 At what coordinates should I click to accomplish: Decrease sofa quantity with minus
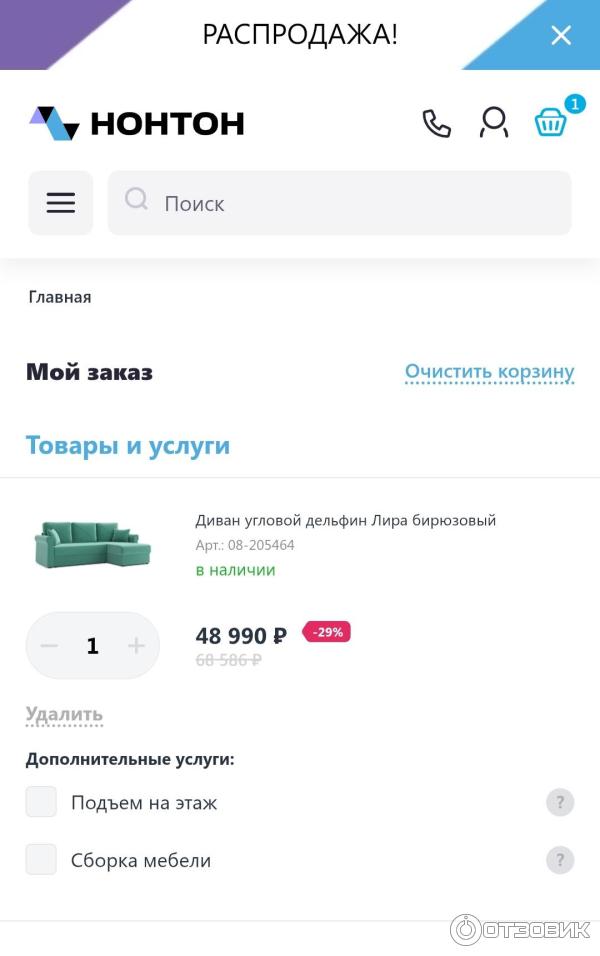point(49,646)
